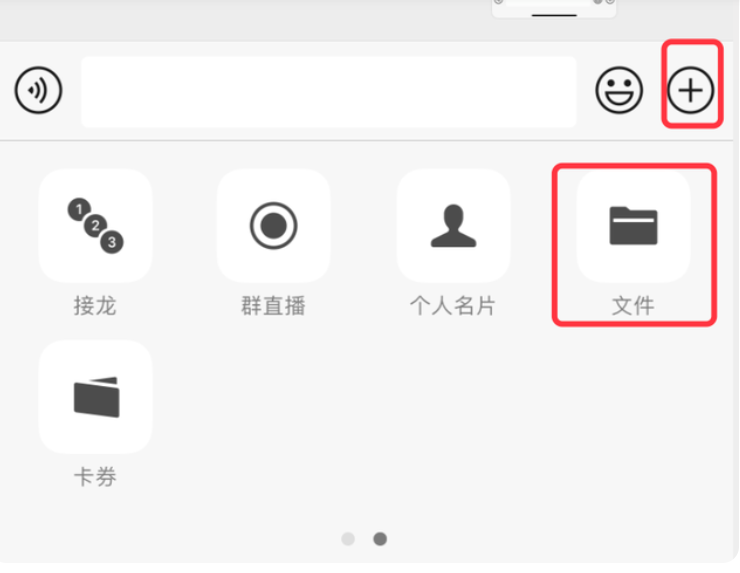This screenshot has height=573, width=740.
Task: Go to first page of attachment panel
Action: point(348,538)
